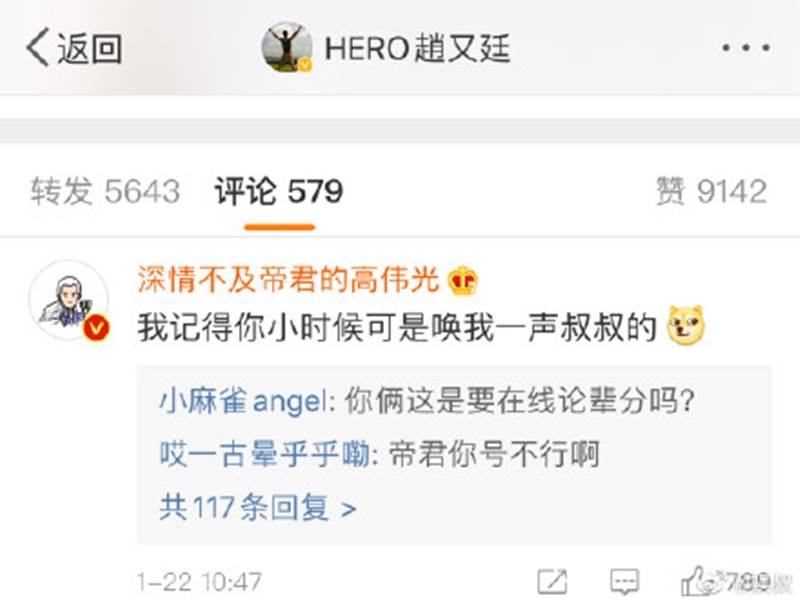The height and width of the screenshot is (602, 800).
Task: Repost 高伟光's comment with share icon
Action: tap(551, 581)
